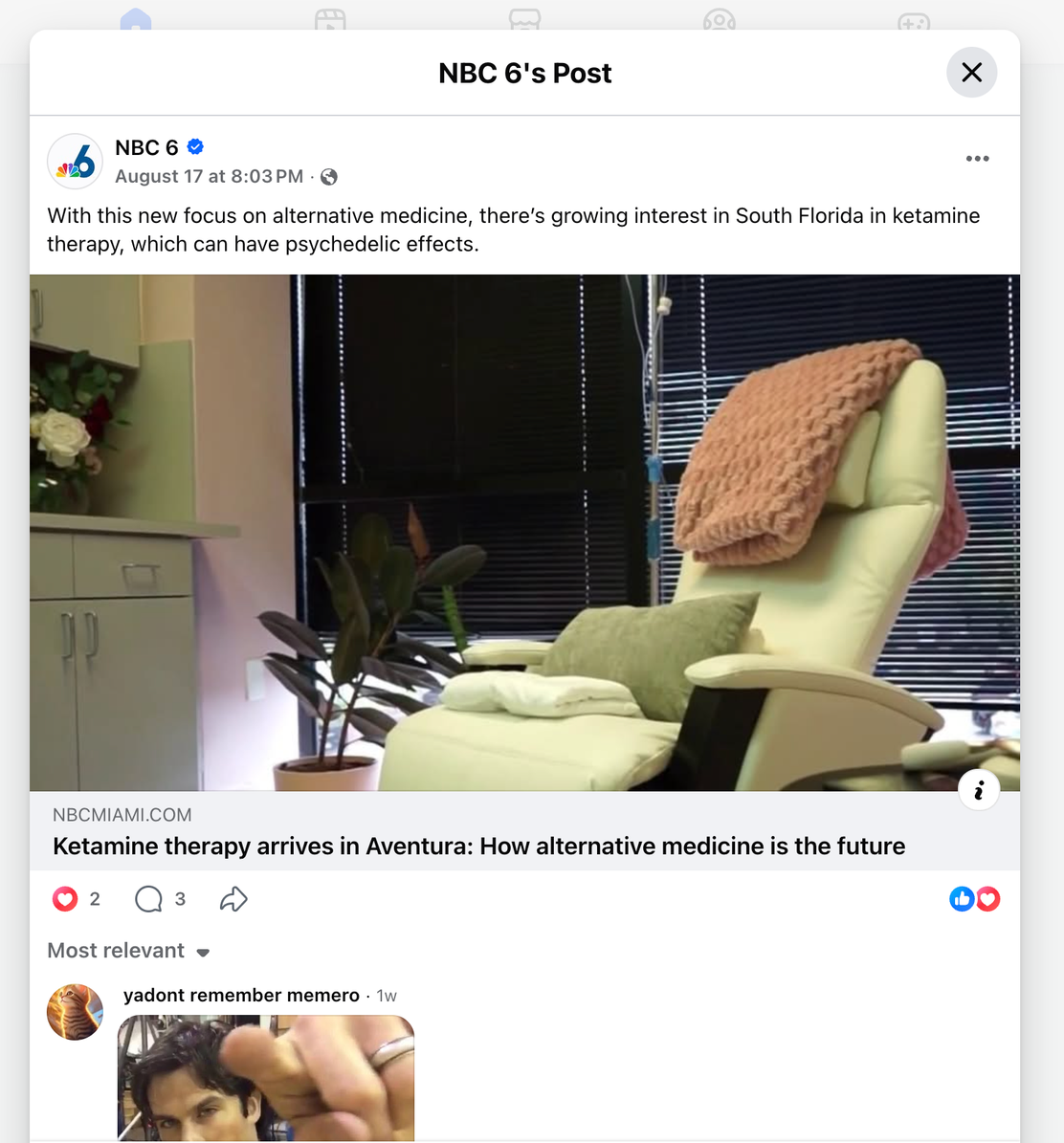Tap yadont remember memero's avatar picture
1064x1143 pixels.
(76, 1012)
